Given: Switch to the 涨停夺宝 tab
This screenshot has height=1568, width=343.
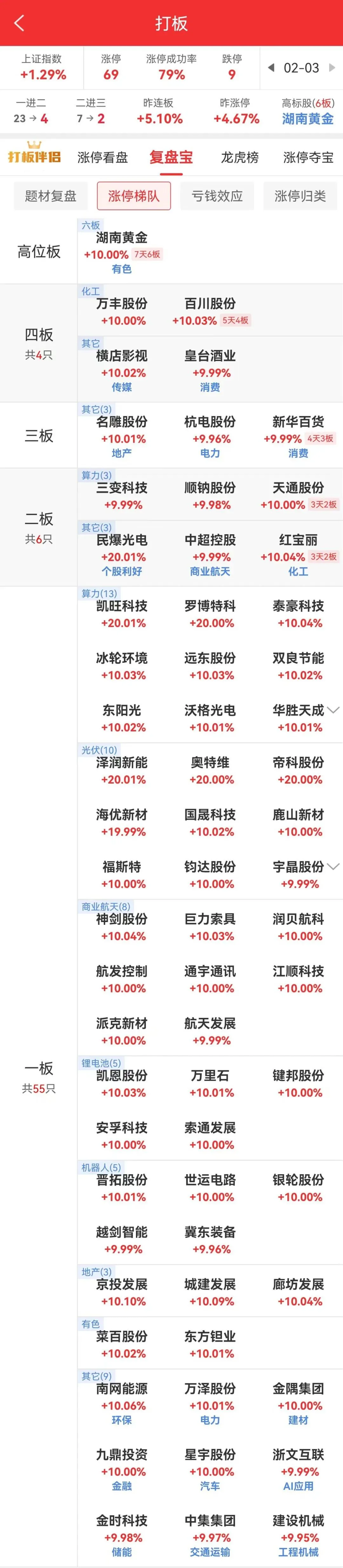Looking at the screenshot, I should 308,158.
